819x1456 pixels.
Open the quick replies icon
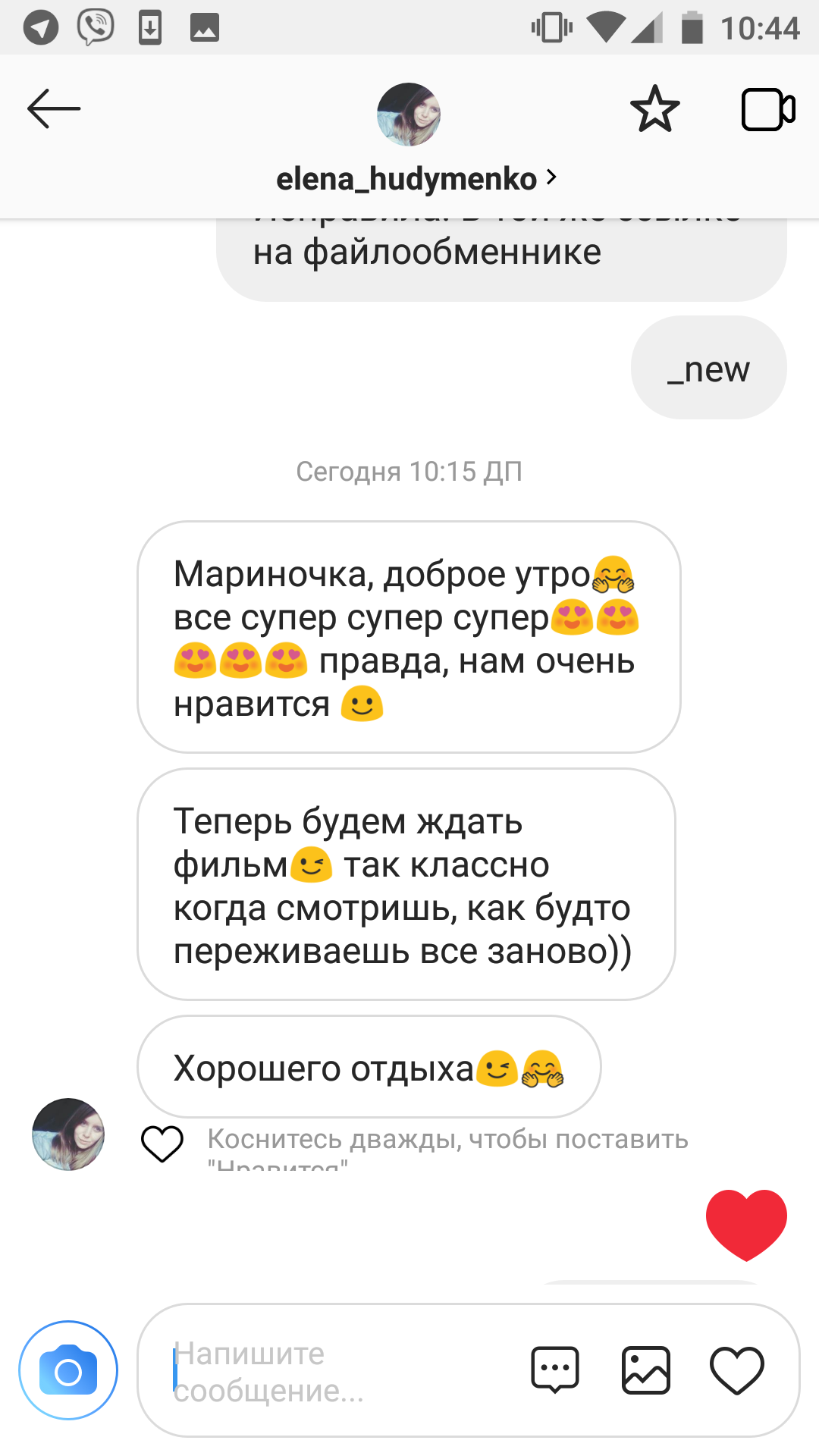pos(555,1370)
